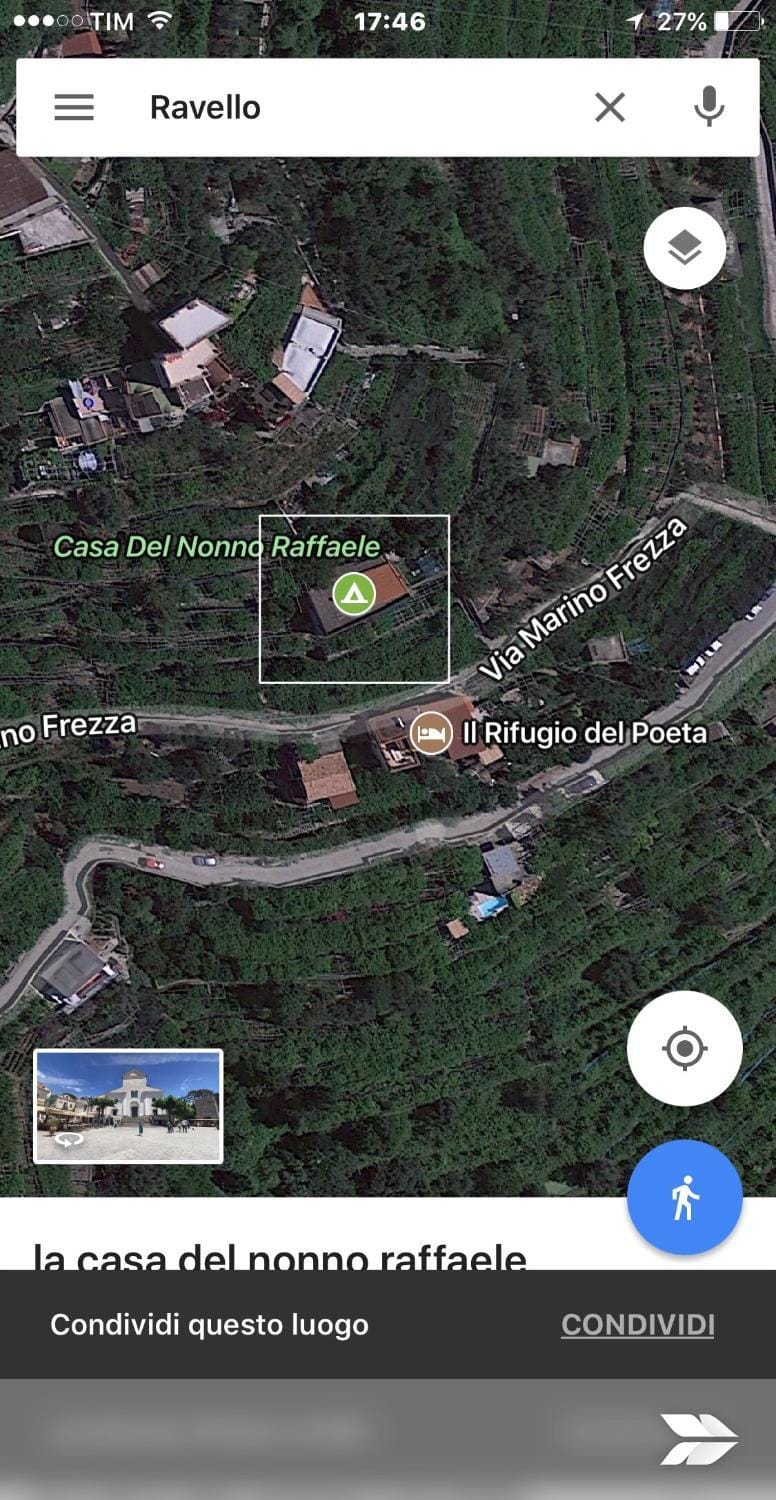Tap Condividi questo luogo banner

point(209,1324)
